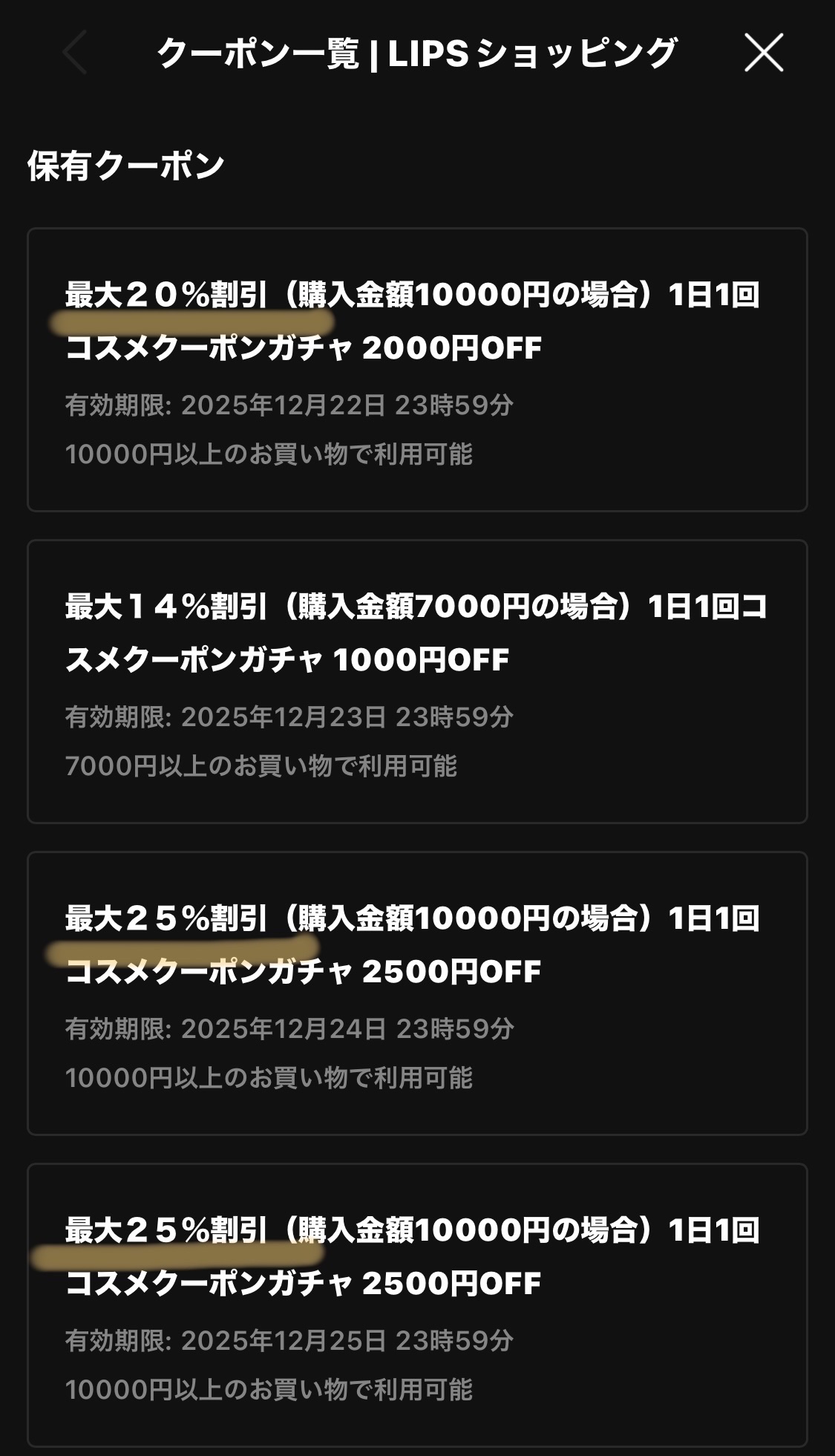This screenshot has height=1456, width=835.
Task: Select the 1000円OFF coupon expiring December 23
Action: 416,681
